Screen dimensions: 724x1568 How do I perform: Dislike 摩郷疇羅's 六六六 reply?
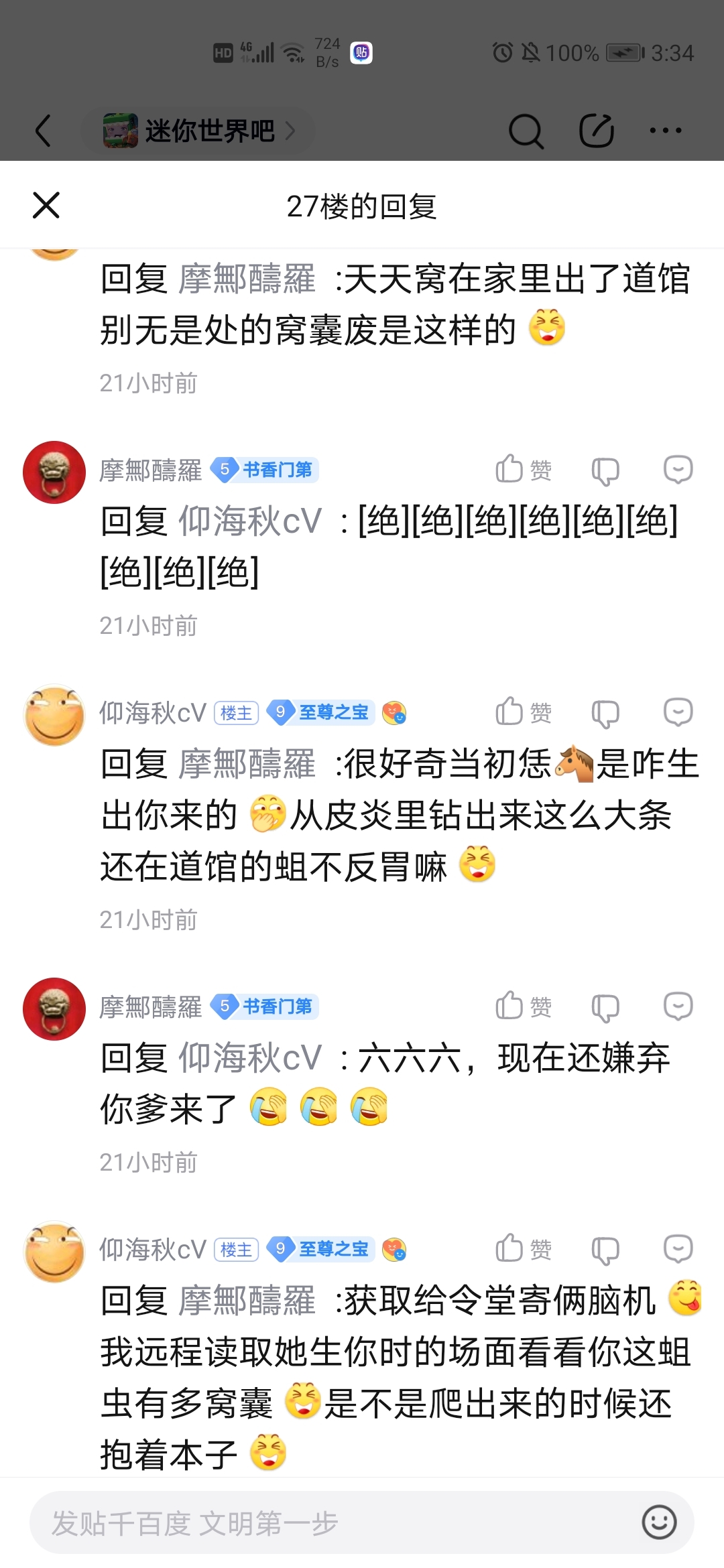(x=605, y=1007)
